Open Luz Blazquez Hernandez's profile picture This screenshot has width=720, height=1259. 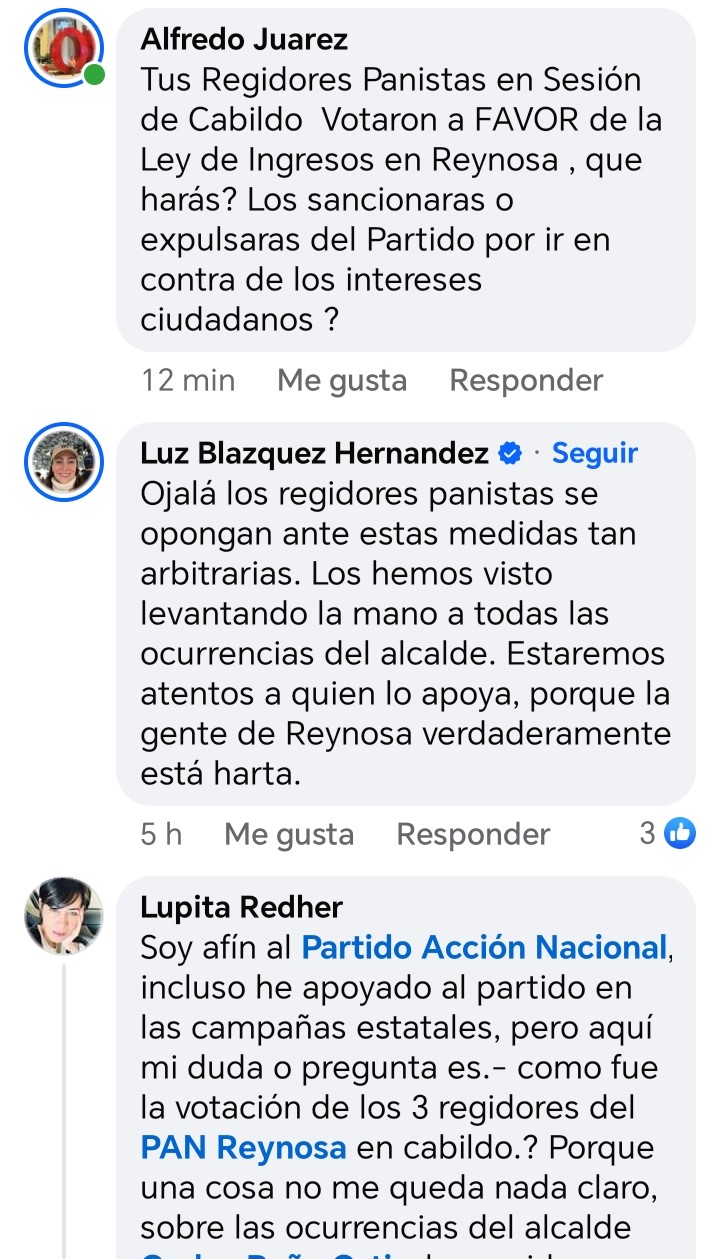64,462
